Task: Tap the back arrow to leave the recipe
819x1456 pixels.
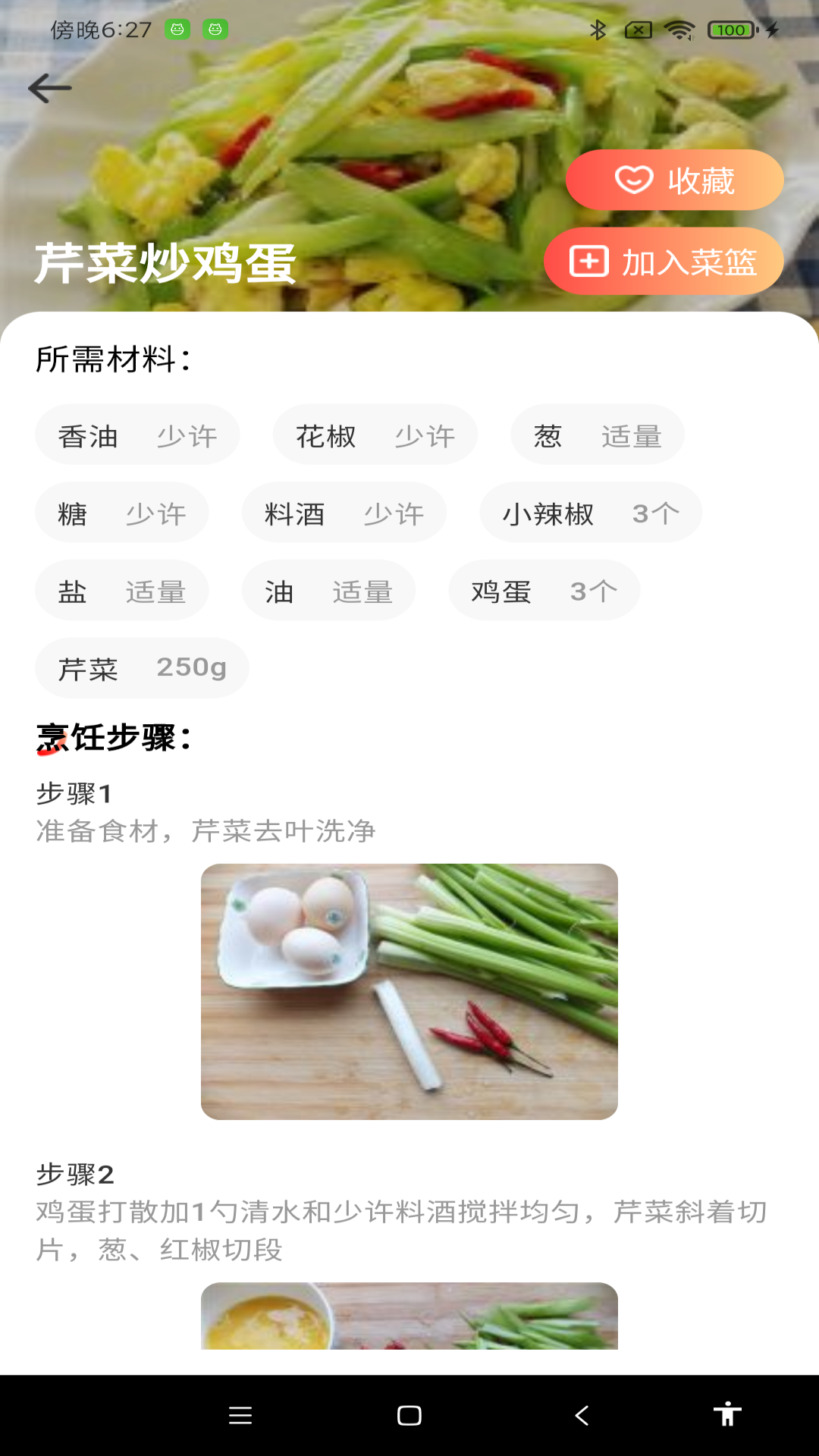Action: pyautogui.click(x=50, y=88)
